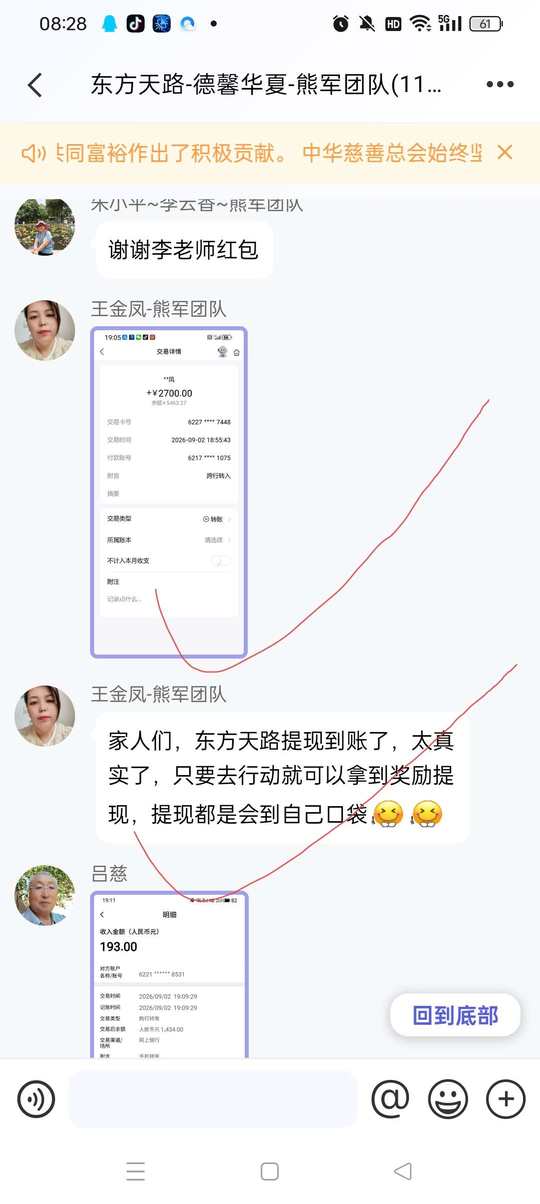Viewport: 540px width, 1204px height.
Task: Focus the message text field
Action: coord(213,1100)
